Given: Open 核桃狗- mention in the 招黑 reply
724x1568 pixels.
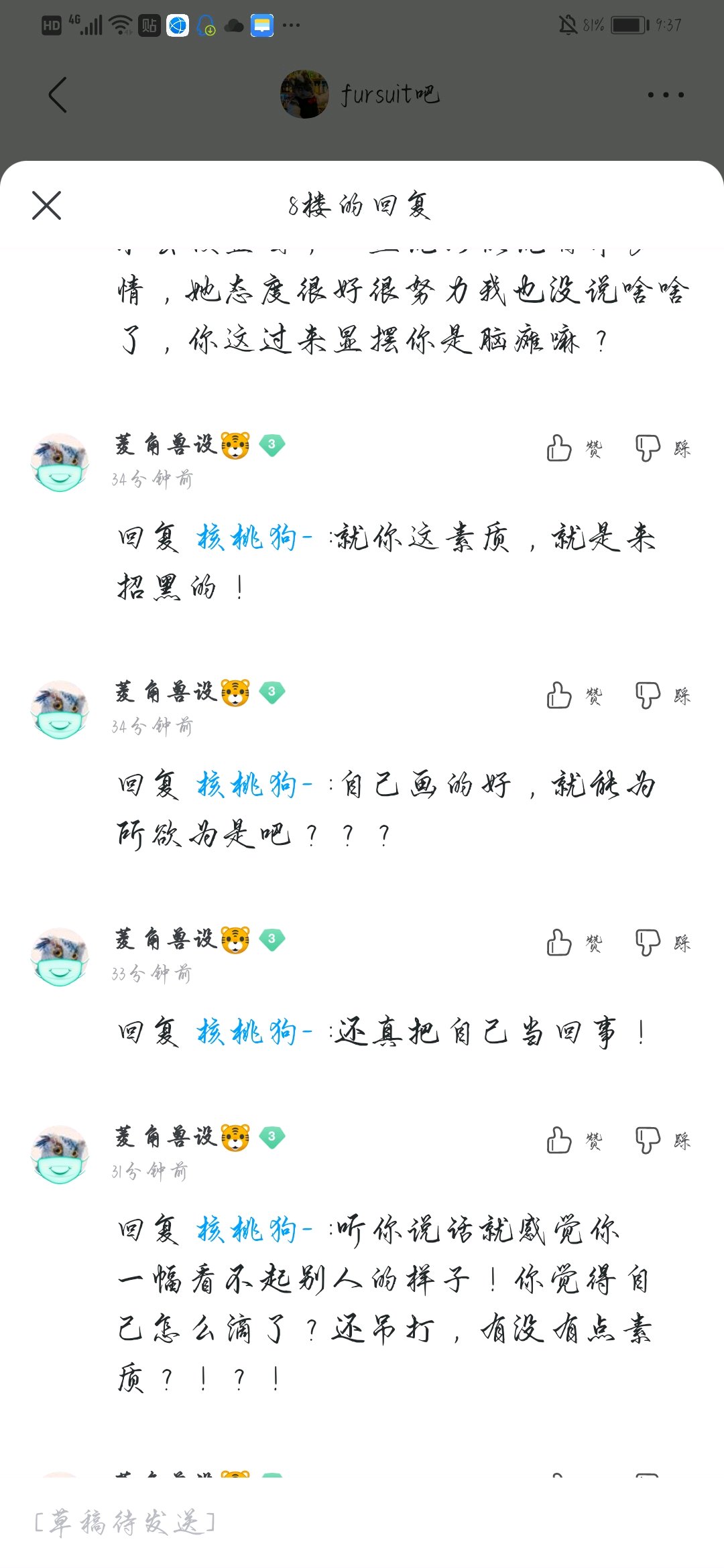Looking at the screenshot, I should point(255,537).
